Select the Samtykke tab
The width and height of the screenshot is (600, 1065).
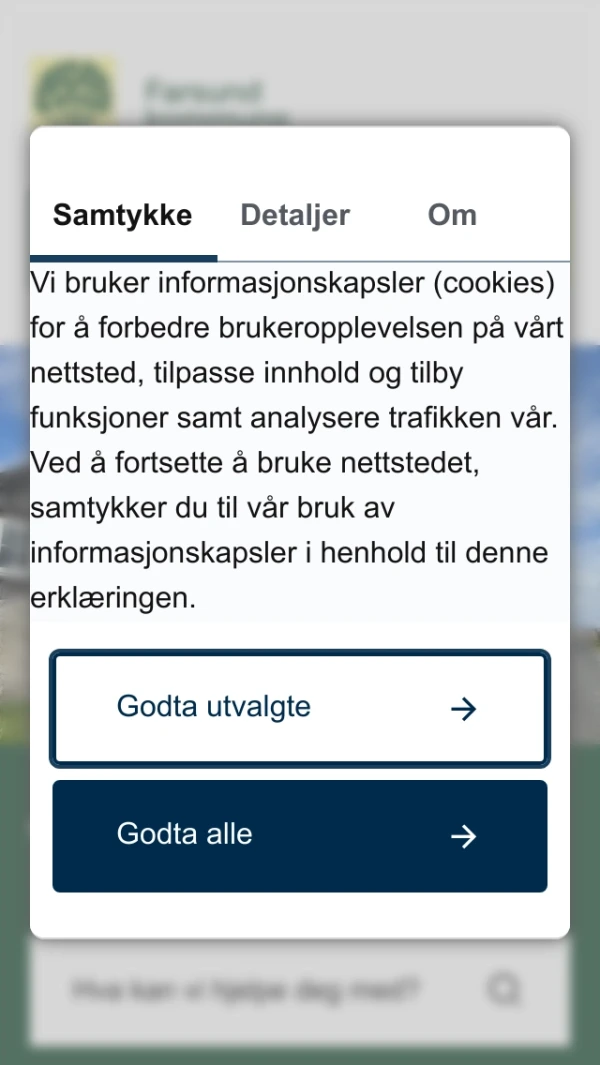[122, 215]
